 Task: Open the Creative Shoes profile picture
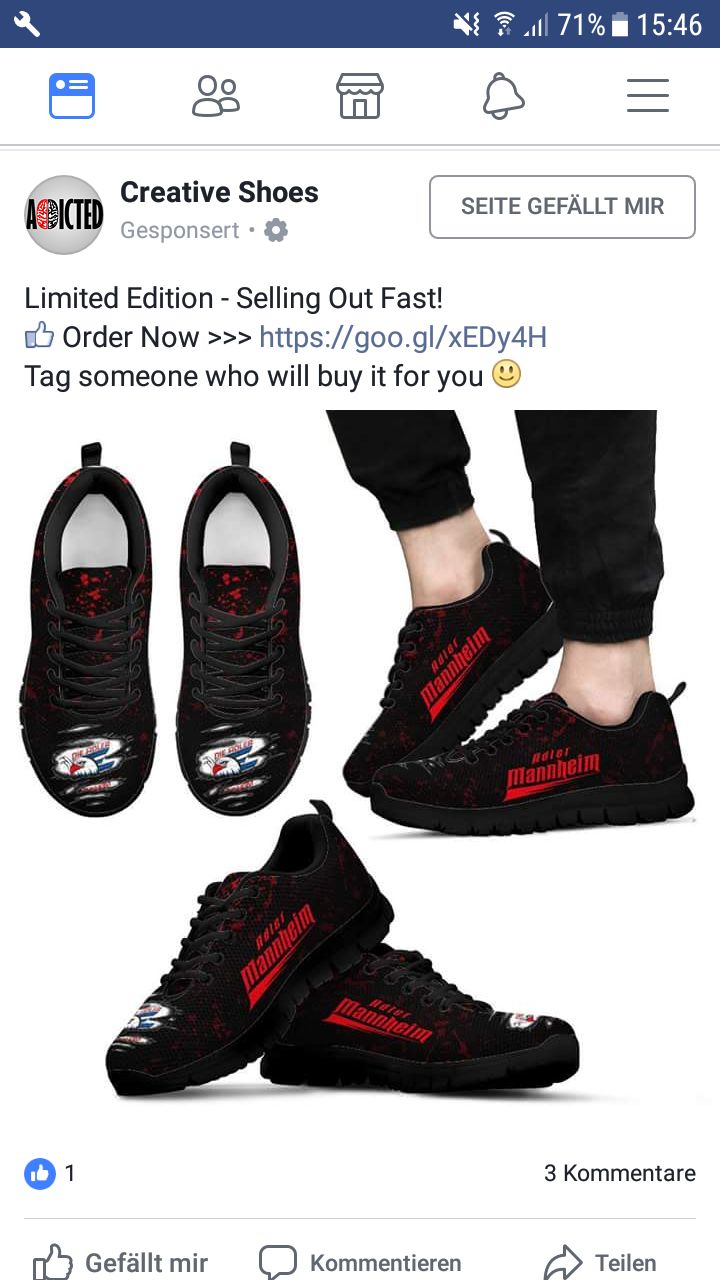(64, 214)
